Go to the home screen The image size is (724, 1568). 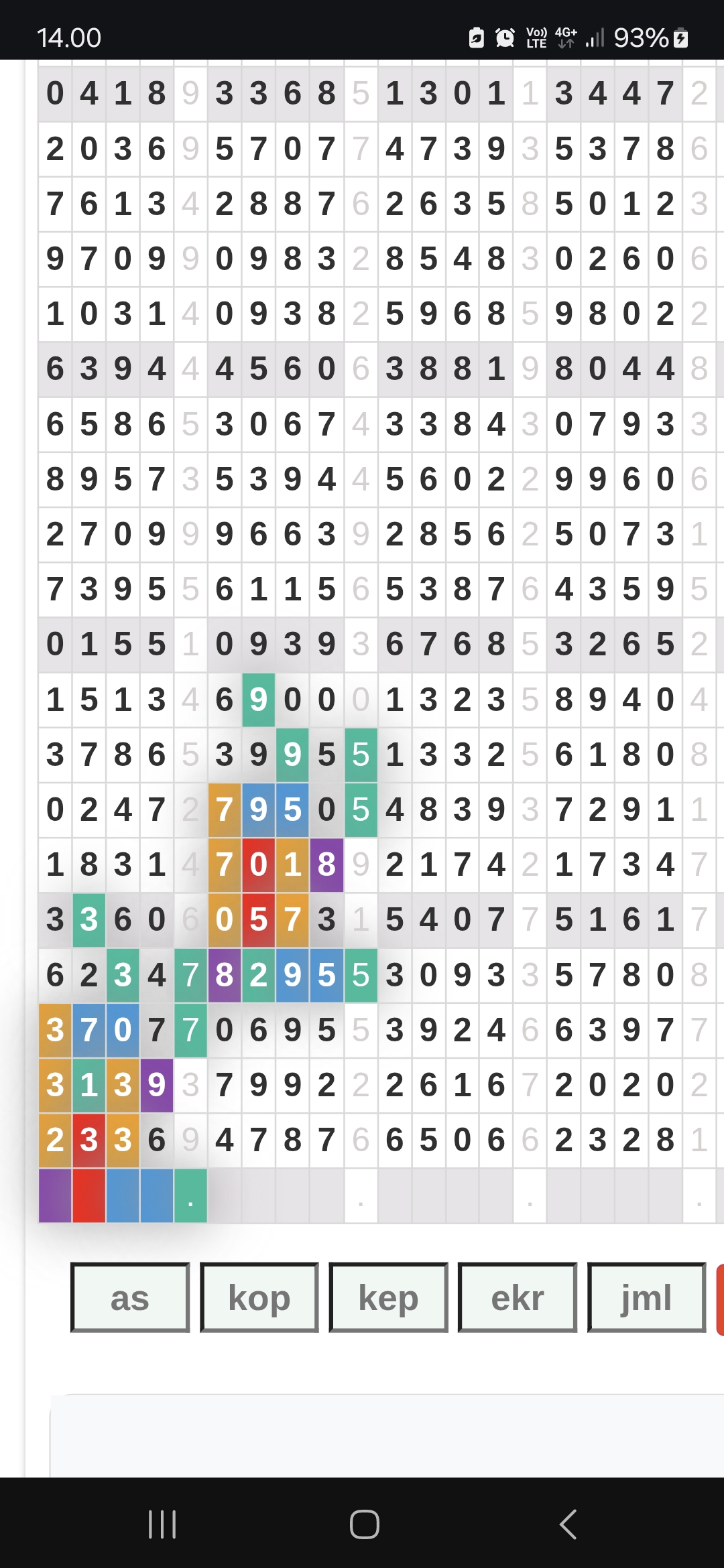[x=365, y=1524]
